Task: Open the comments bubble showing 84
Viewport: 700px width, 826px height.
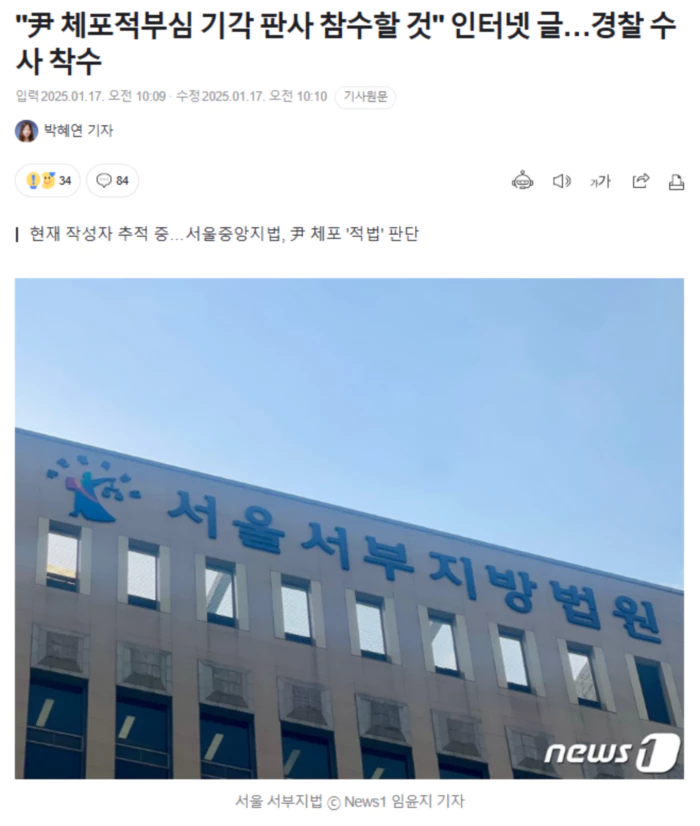Action: coord(112,181)
